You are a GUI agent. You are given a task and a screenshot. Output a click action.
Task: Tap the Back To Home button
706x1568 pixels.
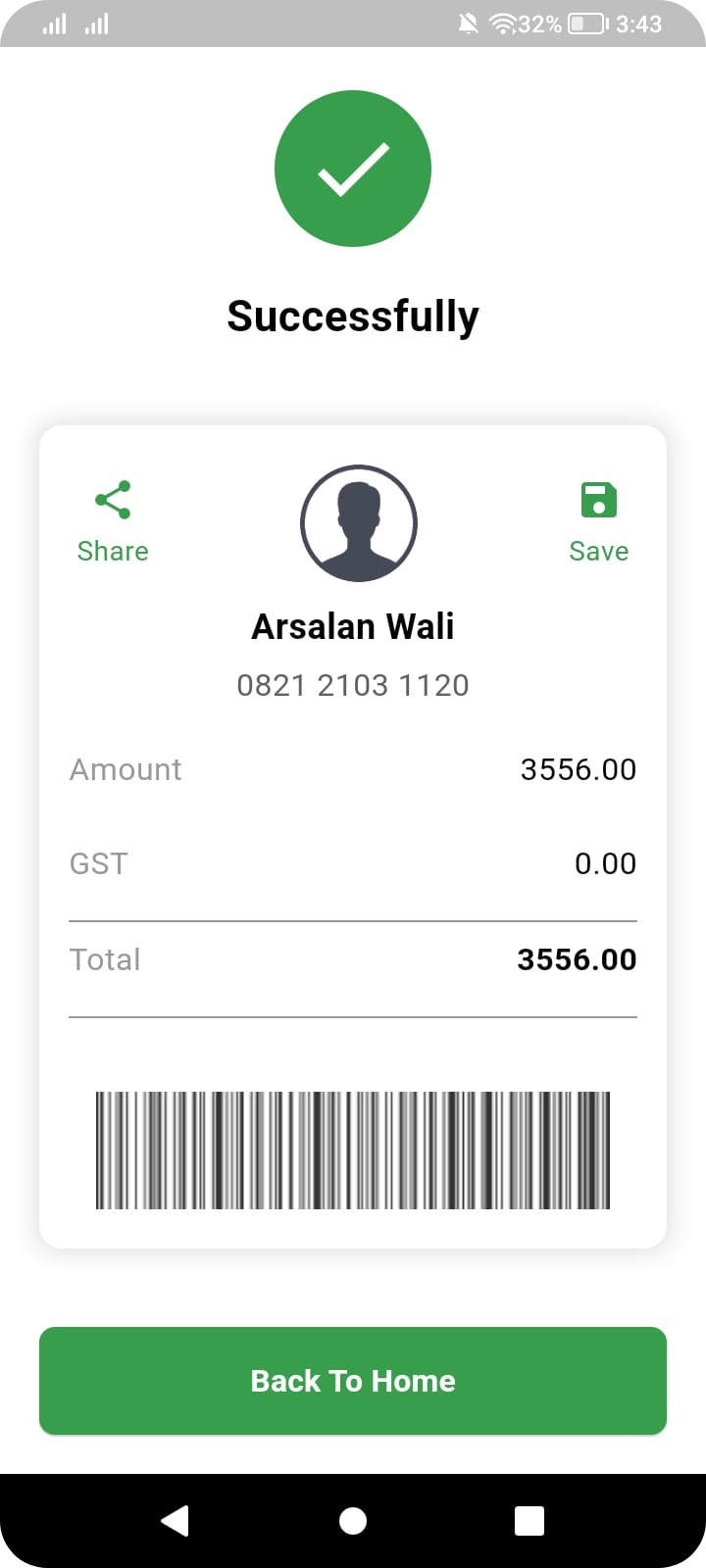click(x=353, y=1381)
